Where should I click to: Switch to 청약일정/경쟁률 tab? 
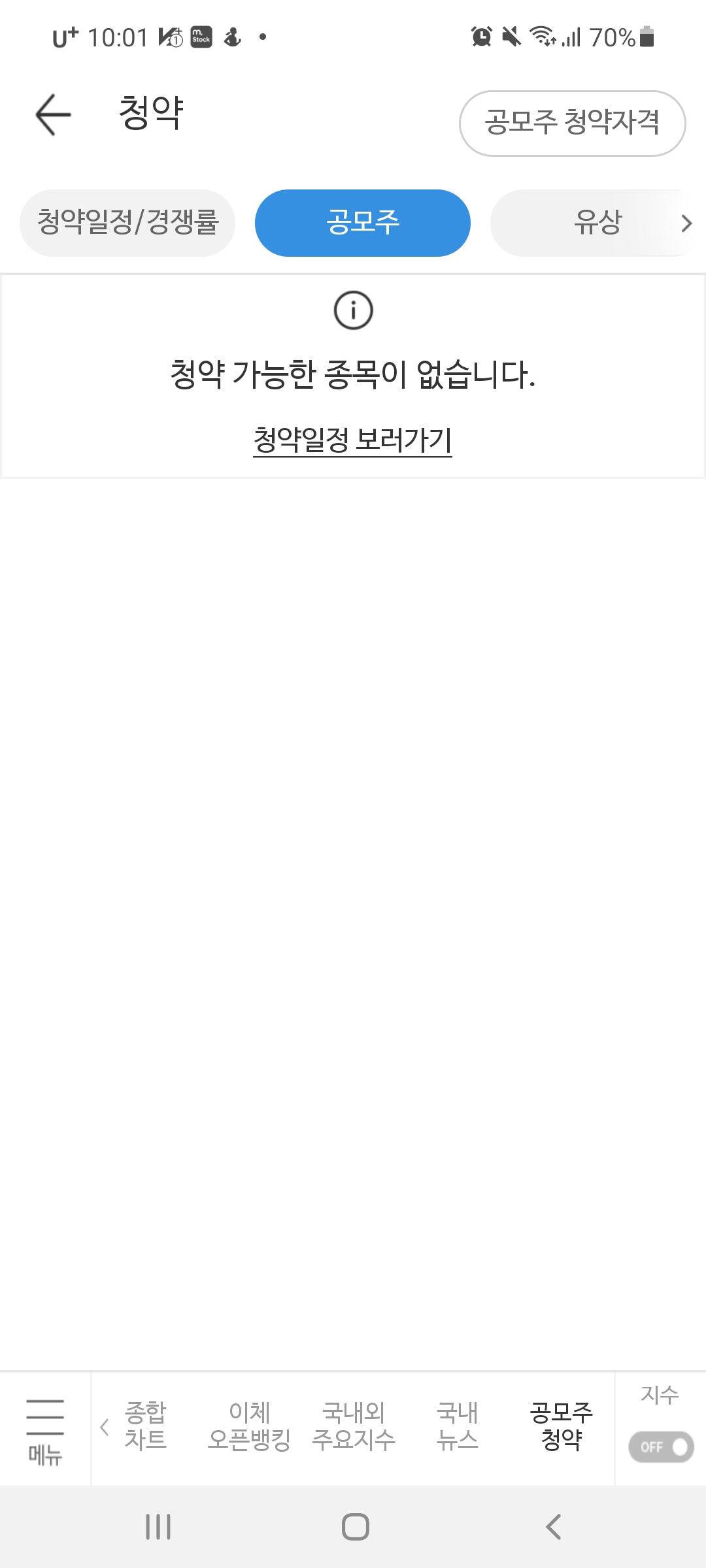coord(127,223)
